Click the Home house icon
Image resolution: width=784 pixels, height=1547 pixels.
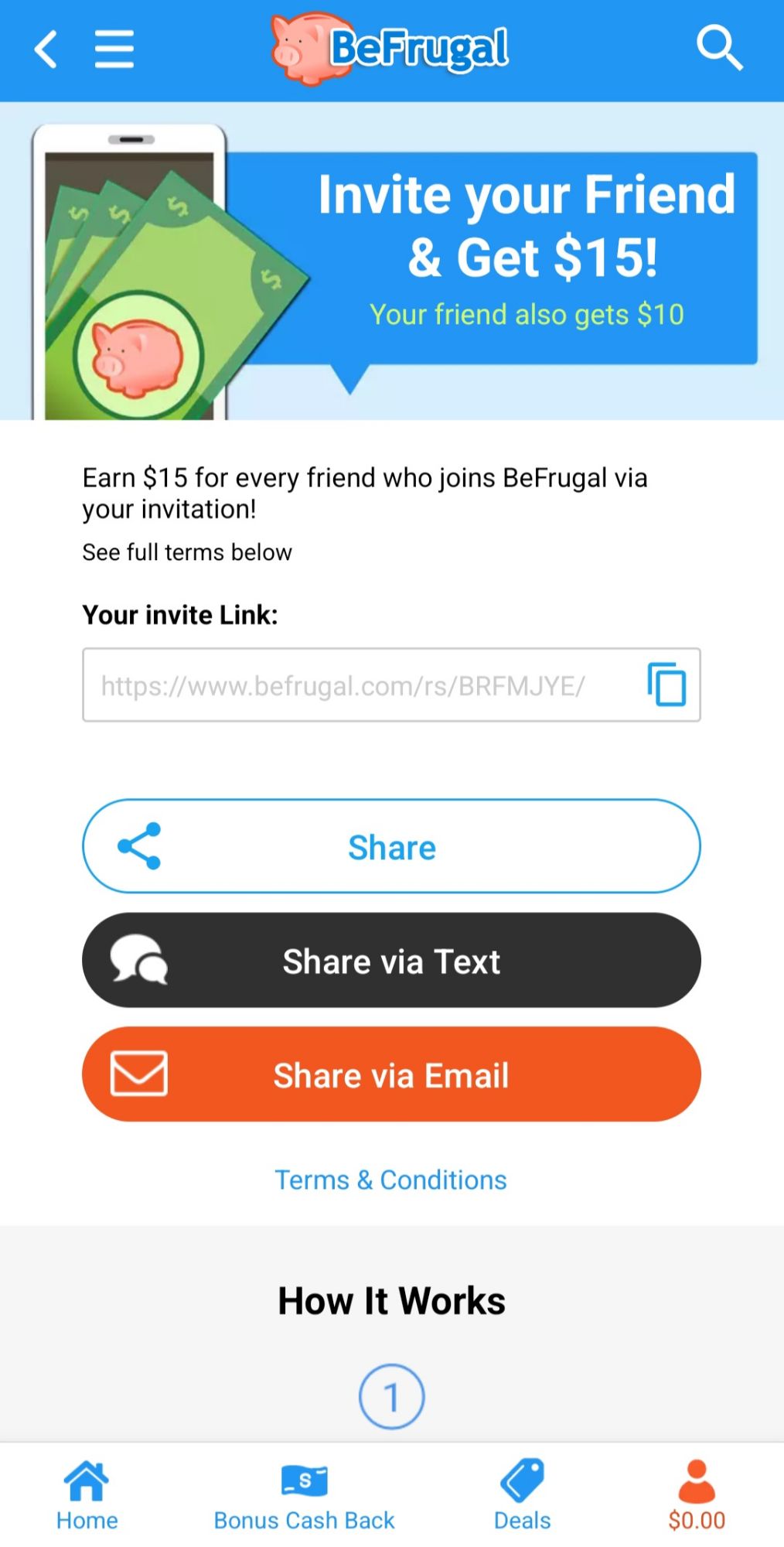tap(86, 1476)
